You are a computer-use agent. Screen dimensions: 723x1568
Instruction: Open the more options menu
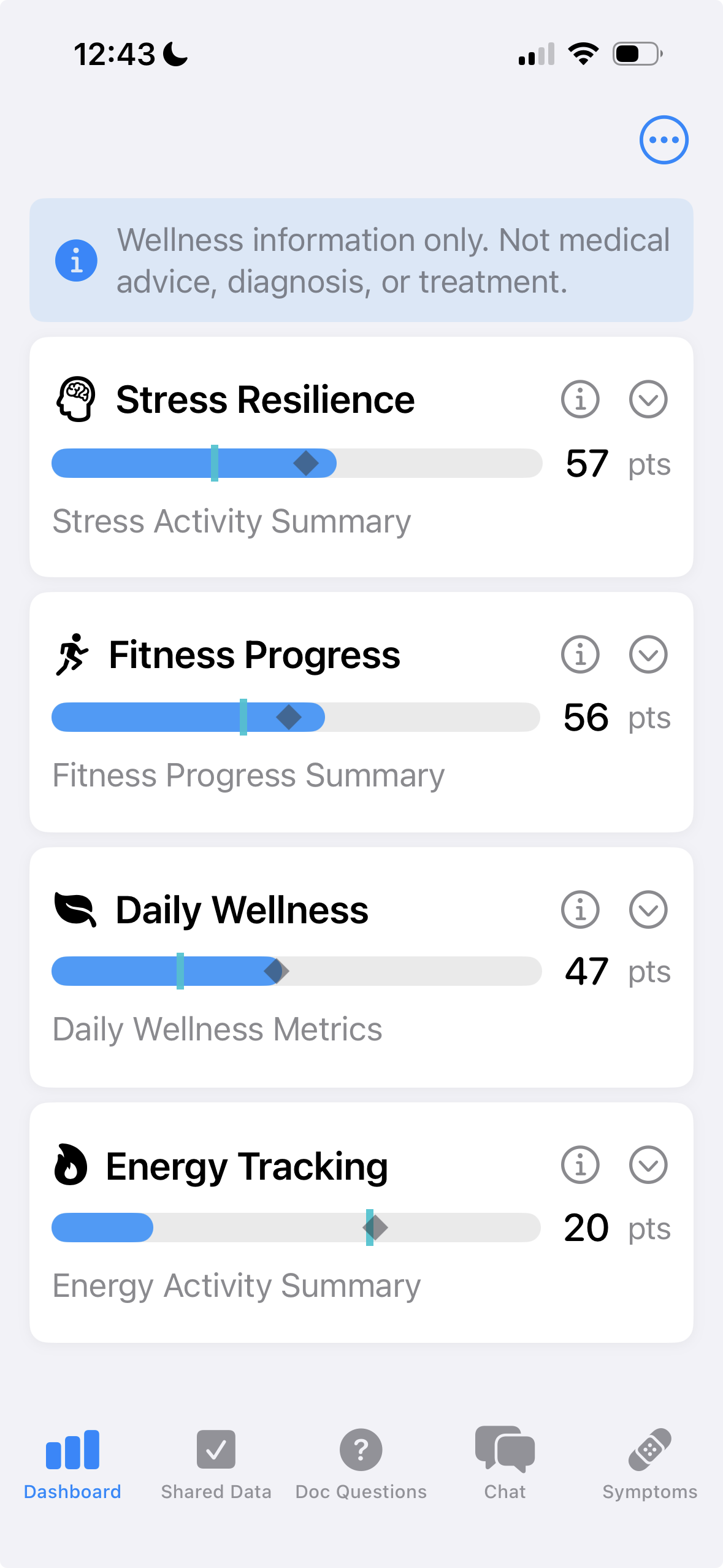click(664, 139)
